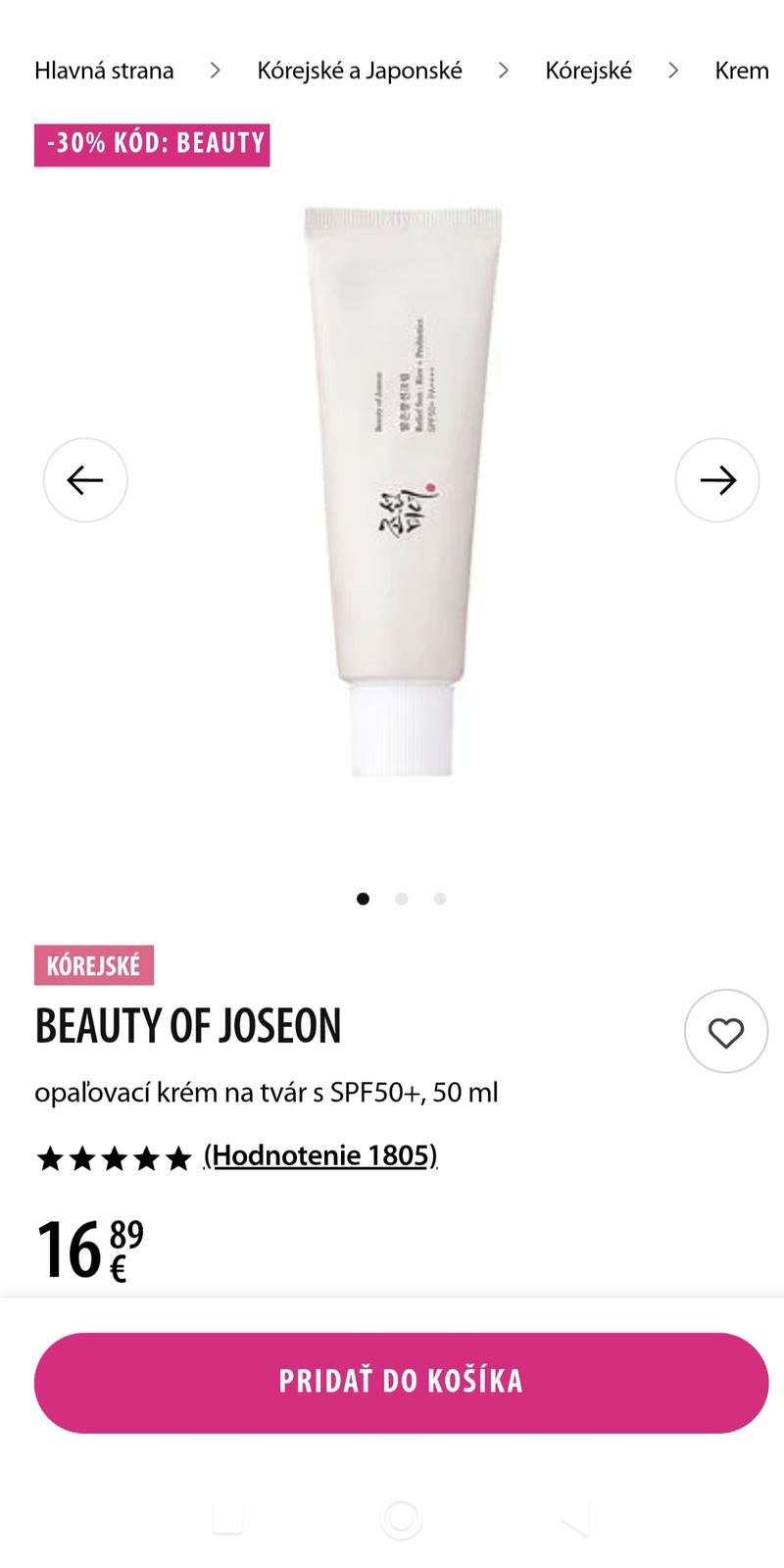Show next product image
This screenshot has width=784, height=1568.
tap(717, 480)
